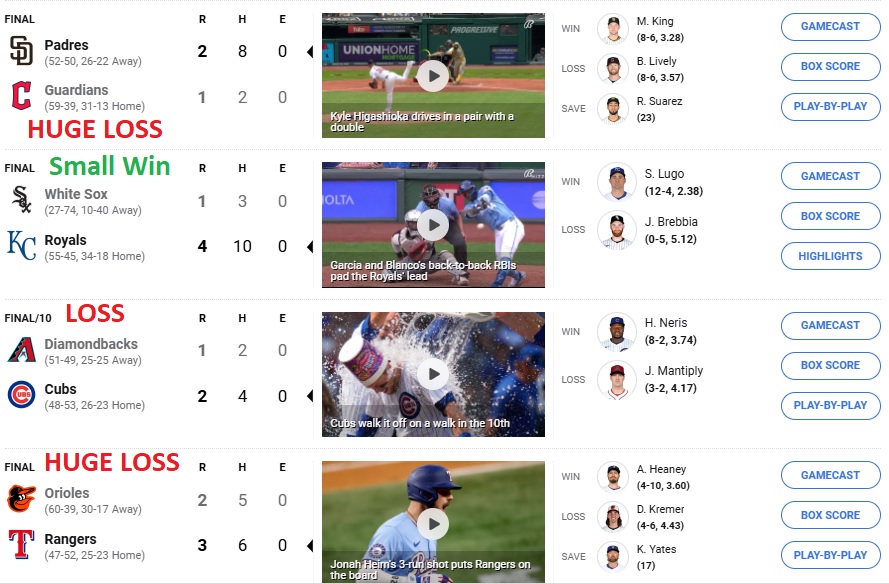View box score for Diamondbacks-Cubs game
The width and height of the screenshot is (889, 584).
point(830,365)
